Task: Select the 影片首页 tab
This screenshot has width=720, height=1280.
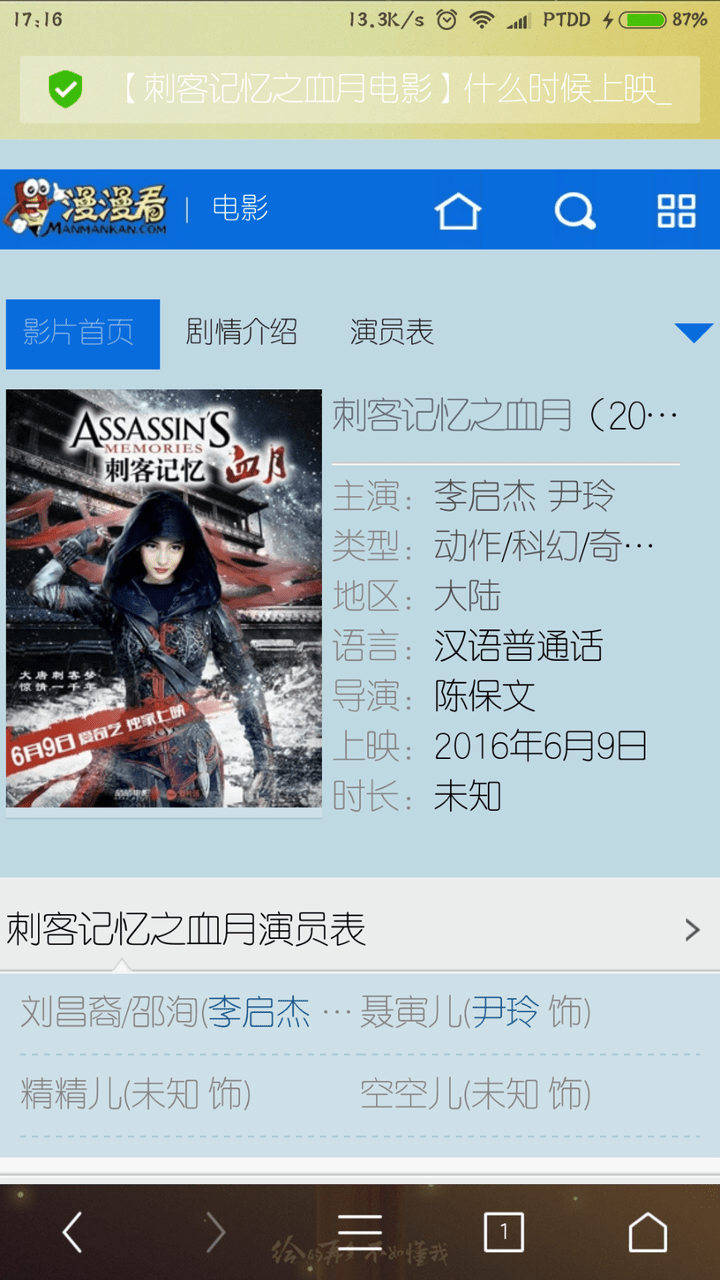Action: tap(82, 333)
